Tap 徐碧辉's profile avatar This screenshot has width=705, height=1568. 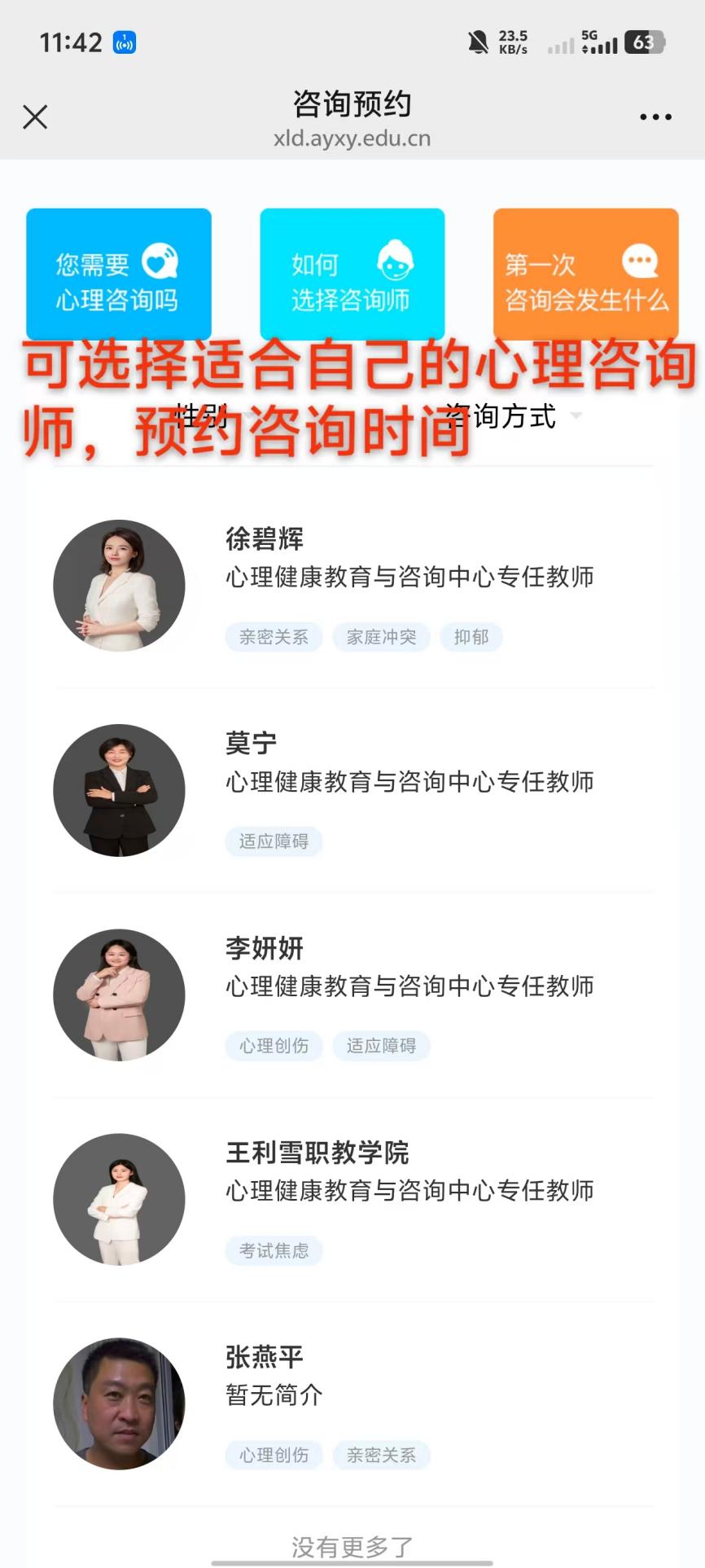(120, 586)
